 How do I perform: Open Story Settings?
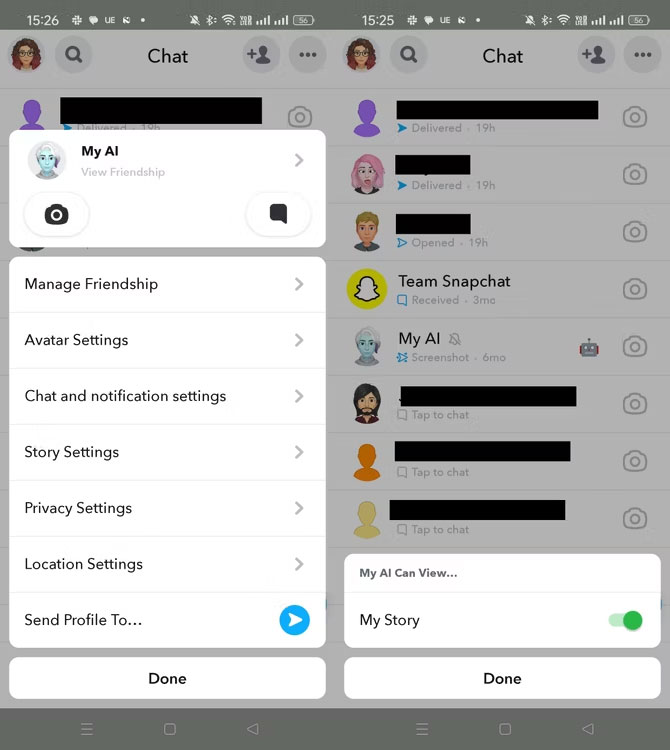coord(167,452)
